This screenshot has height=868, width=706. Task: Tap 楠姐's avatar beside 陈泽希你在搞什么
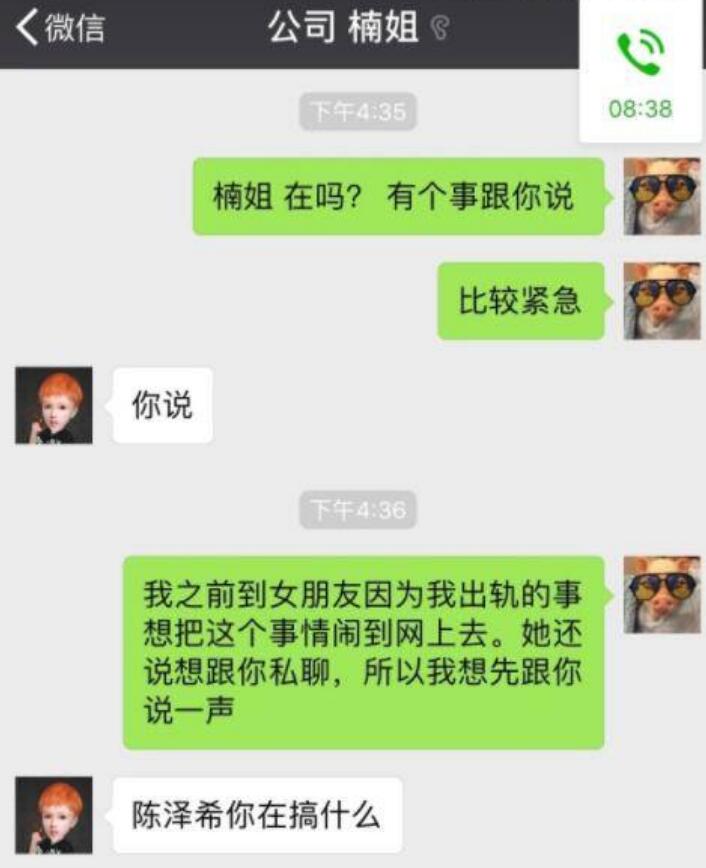click(53, 815)
